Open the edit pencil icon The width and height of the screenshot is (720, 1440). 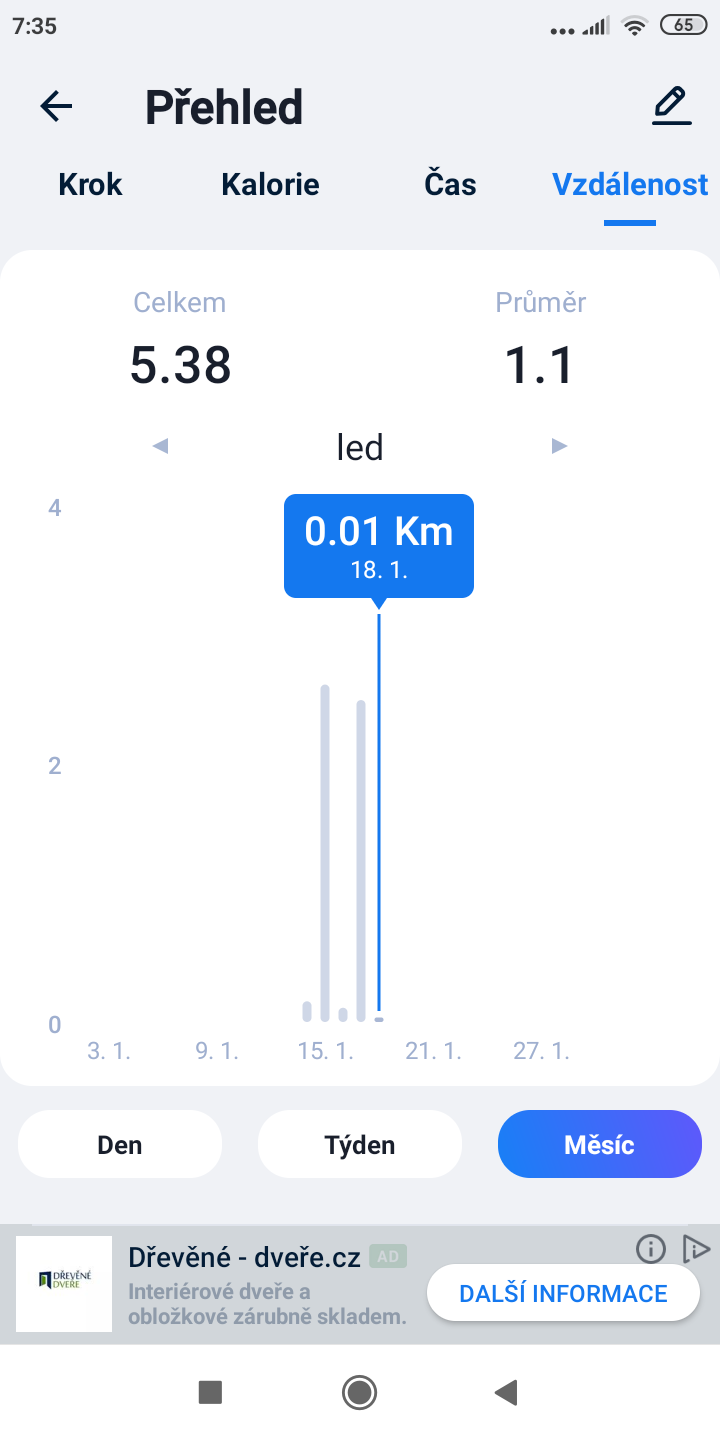coord(671,106)
